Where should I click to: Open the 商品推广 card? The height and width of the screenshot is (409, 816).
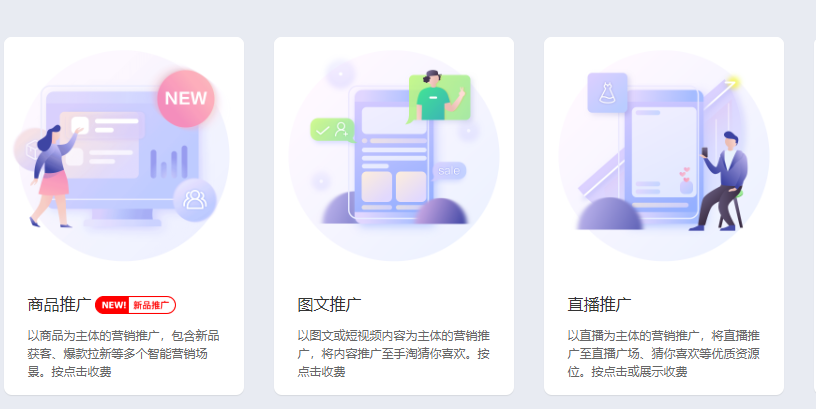point(124,216)
